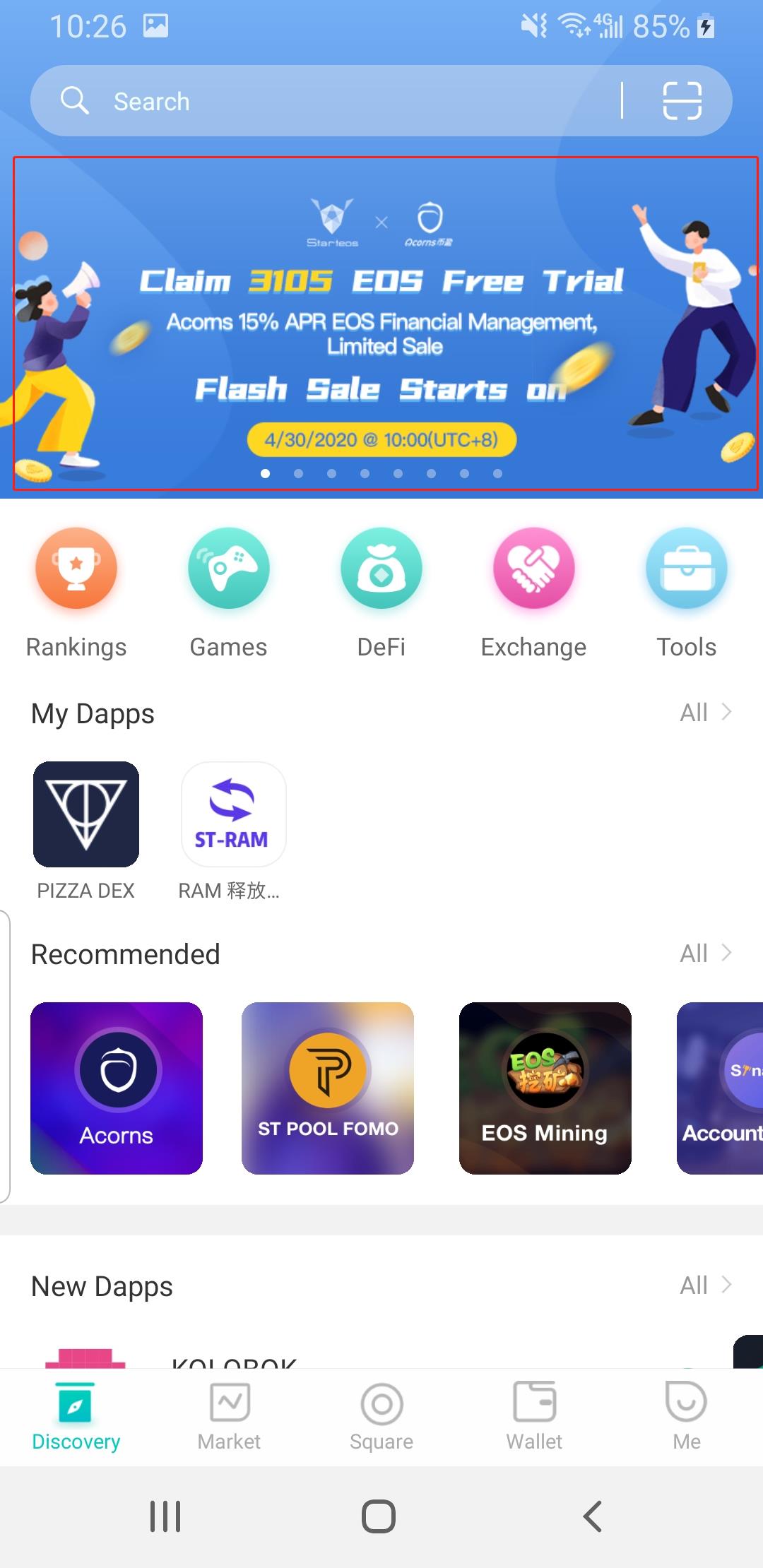Image resolution: width=763 pixels, height=1568 pixels.
Task: View All of My Dapps
Action: [x=705, y=713]
